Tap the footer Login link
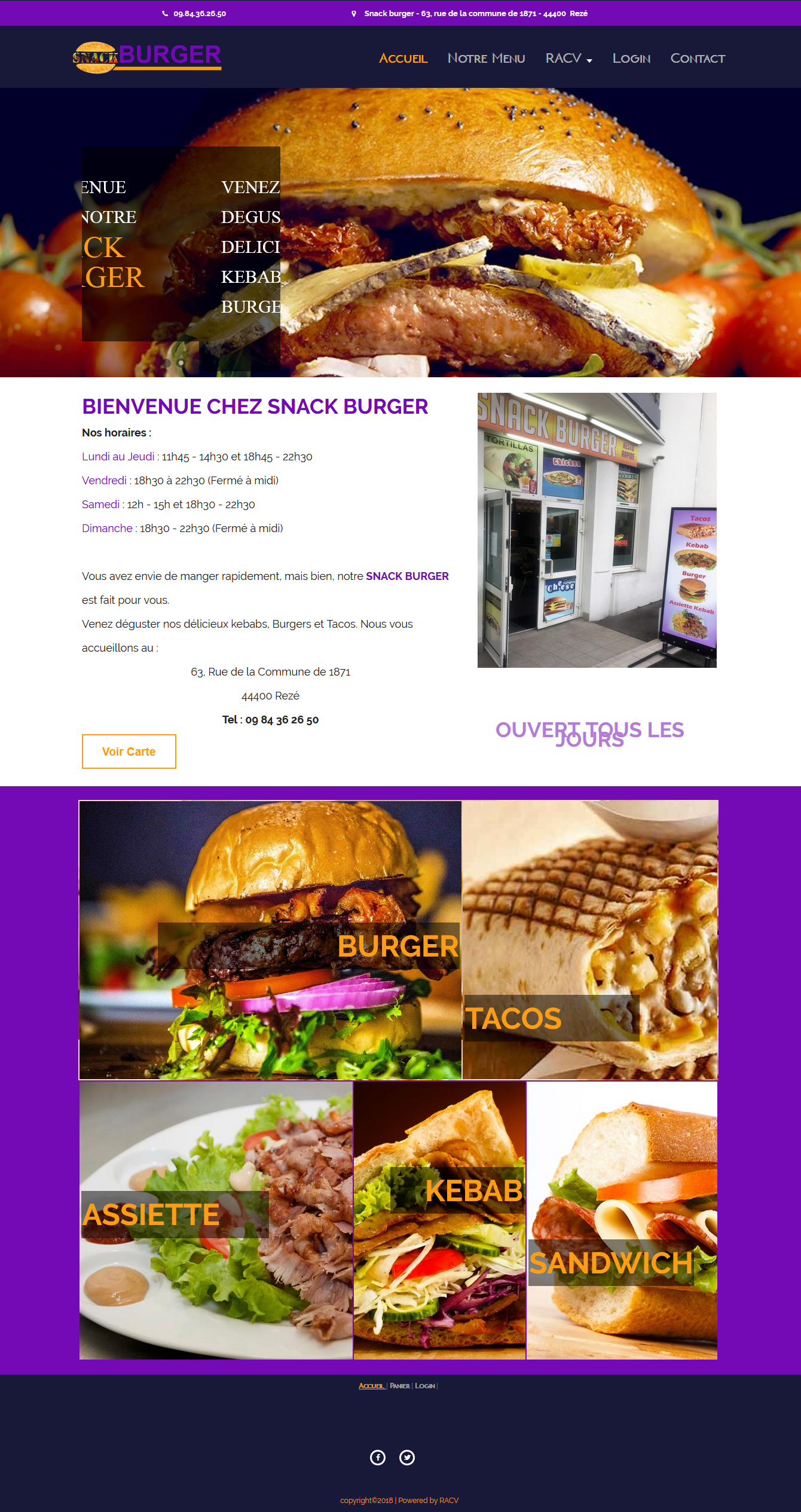 (425, 1386)
